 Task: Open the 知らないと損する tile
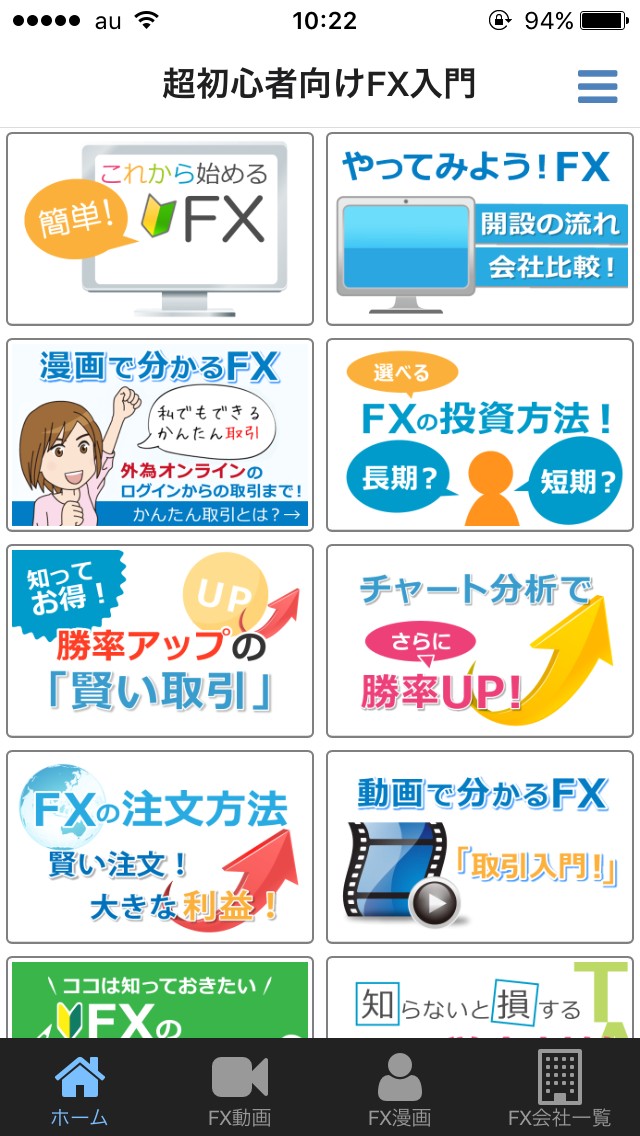pos(480,999)
